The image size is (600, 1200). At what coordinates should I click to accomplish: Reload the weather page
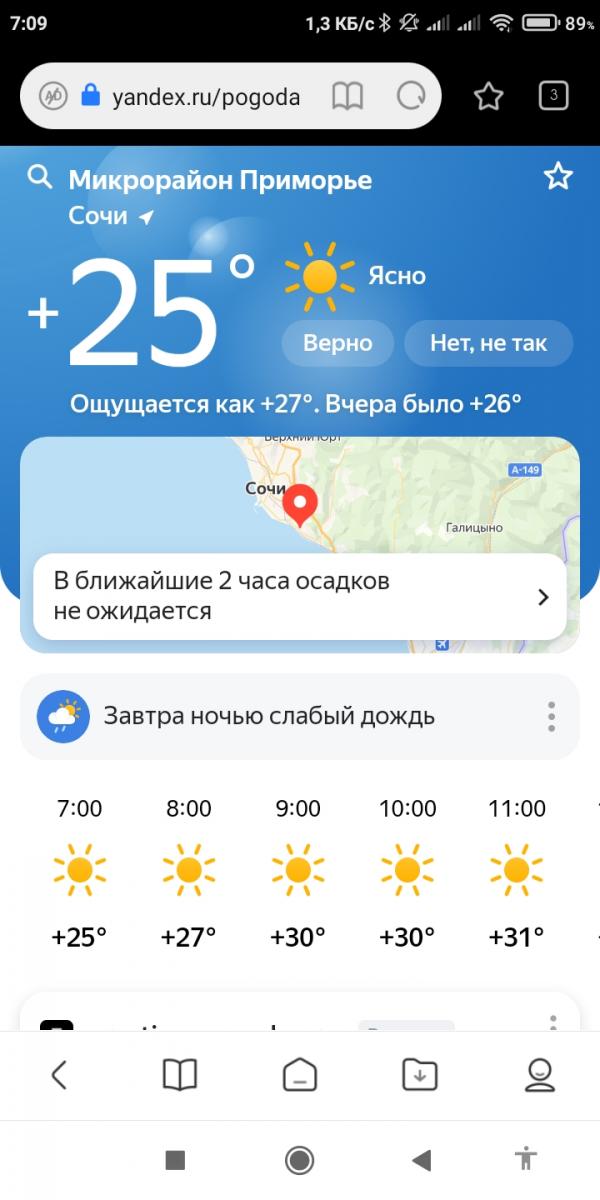point(411,97)
